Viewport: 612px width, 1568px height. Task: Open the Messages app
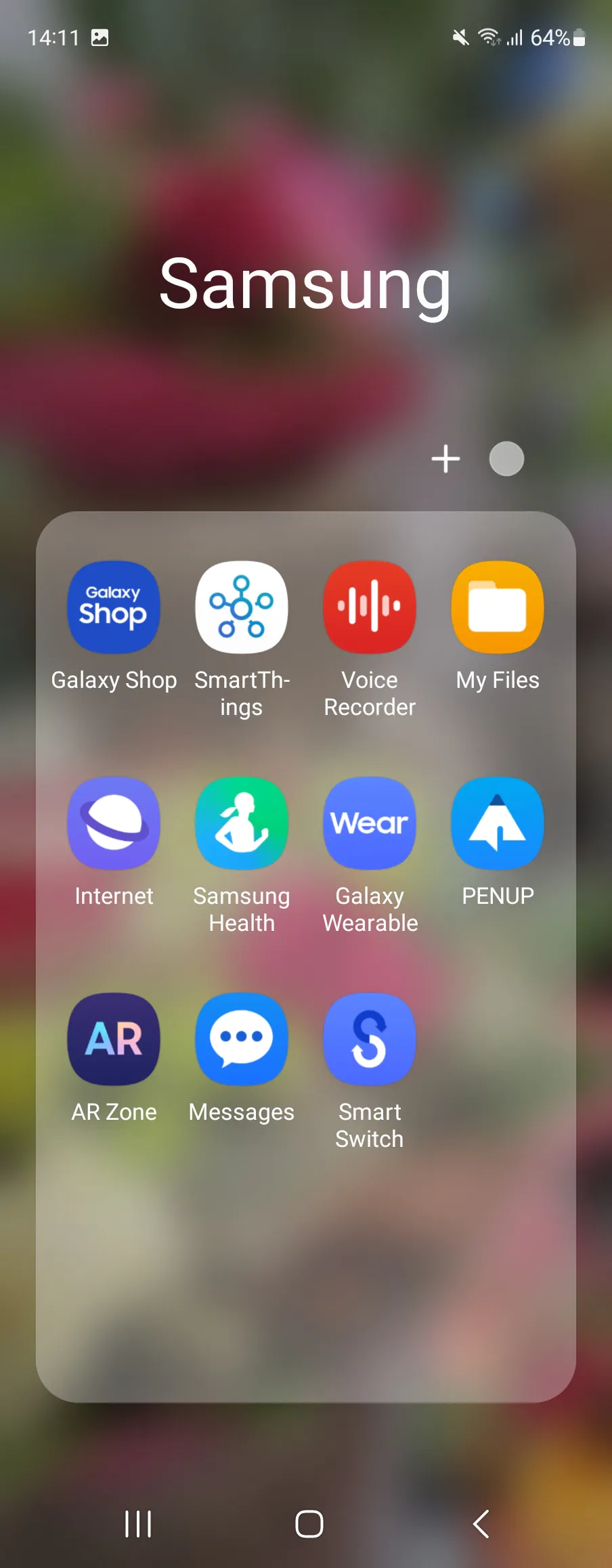pos(242,1039)
